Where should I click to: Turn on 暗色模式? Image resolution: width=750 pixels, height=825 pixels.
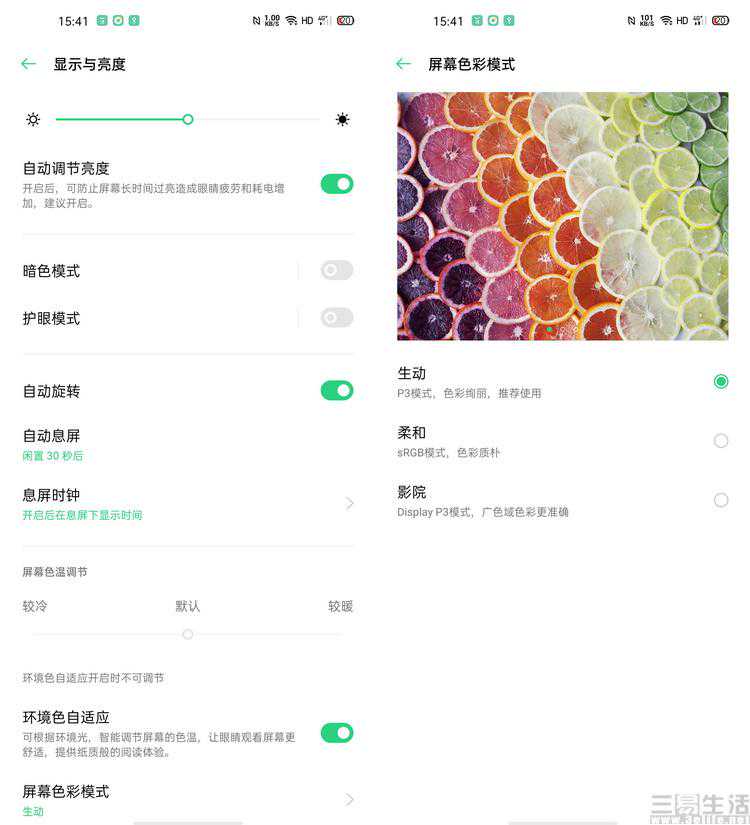337,270
